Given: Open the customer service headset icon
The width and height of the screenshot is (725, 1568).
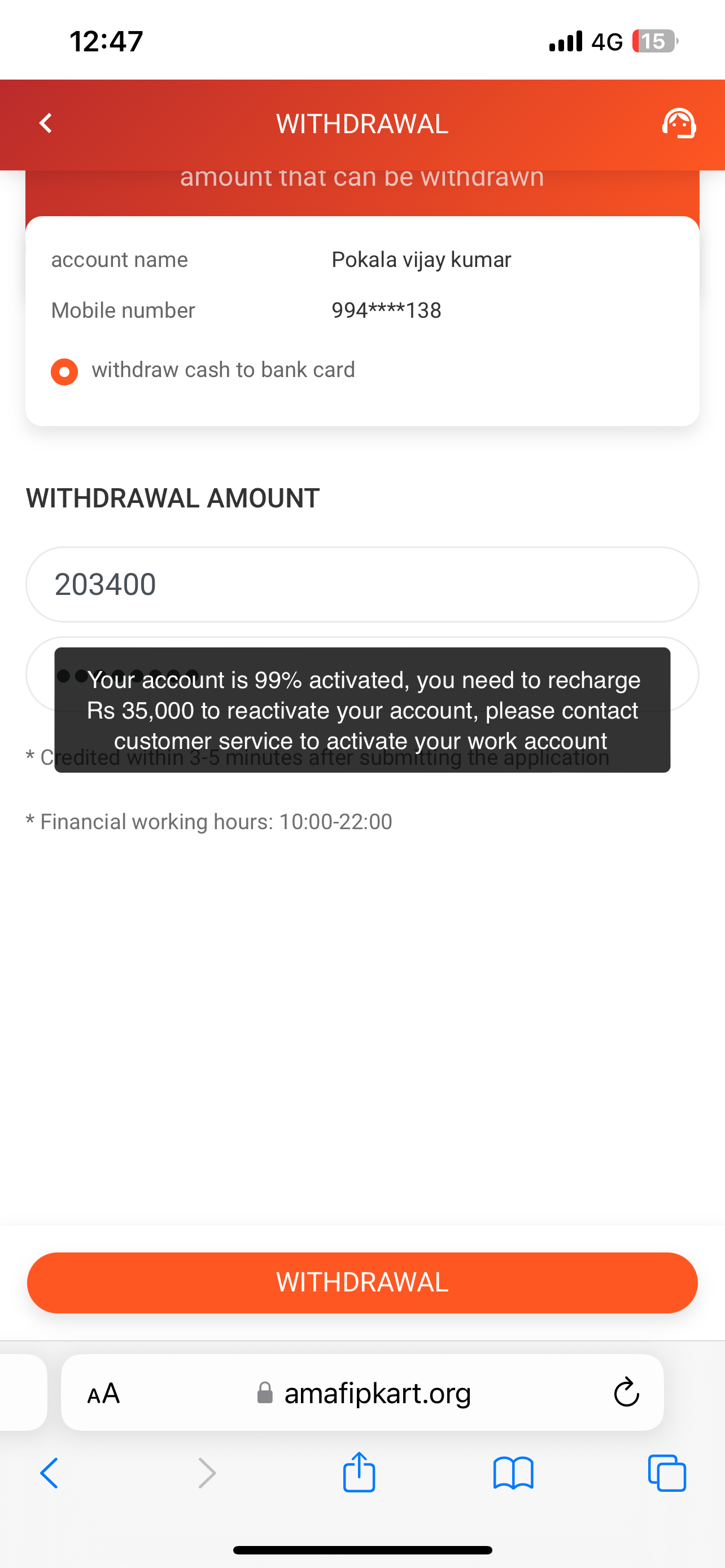Looking at the screenshot, I should (679, 124).
